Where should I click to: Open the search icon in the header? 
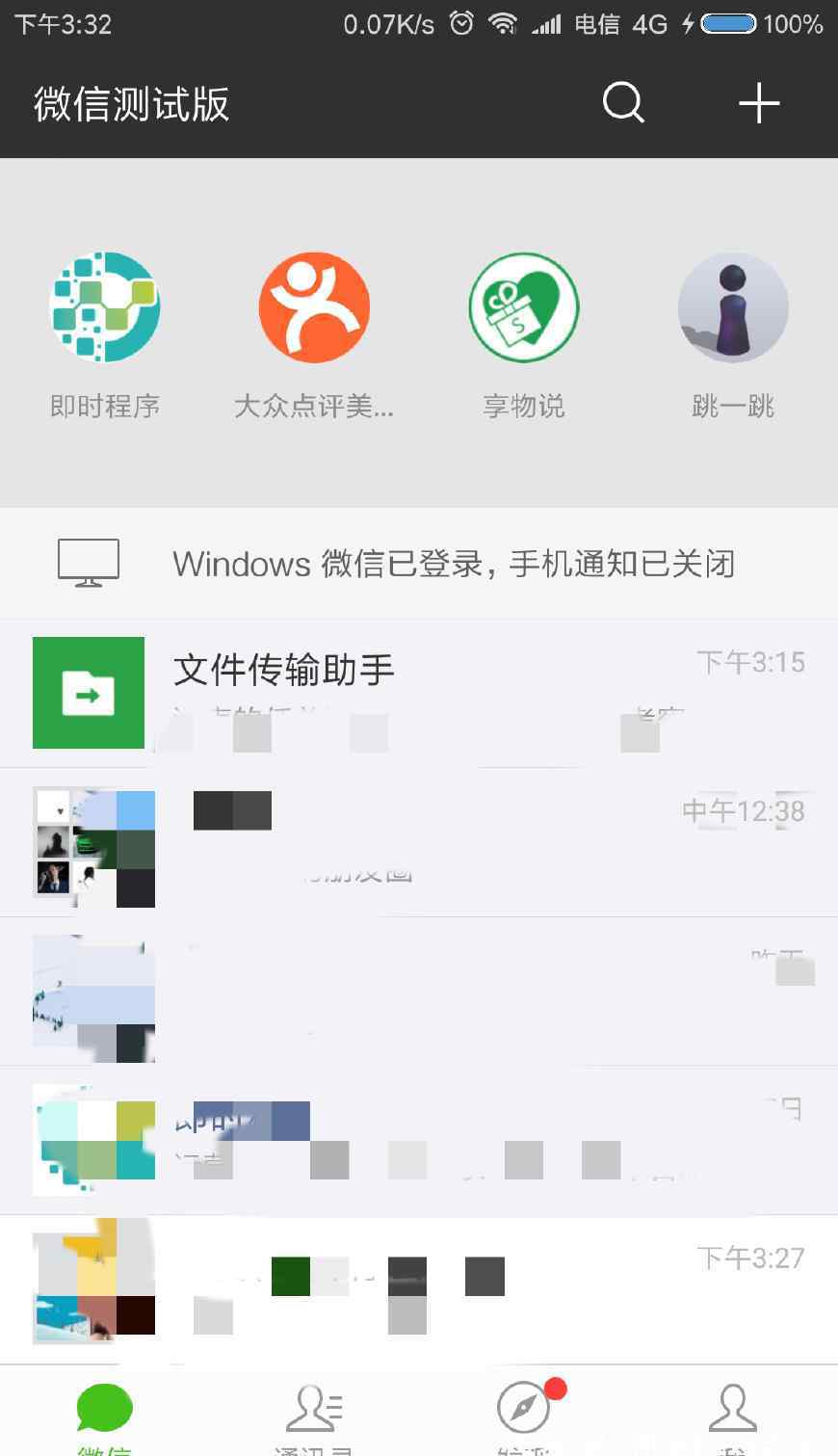click(x=623, y=102)
